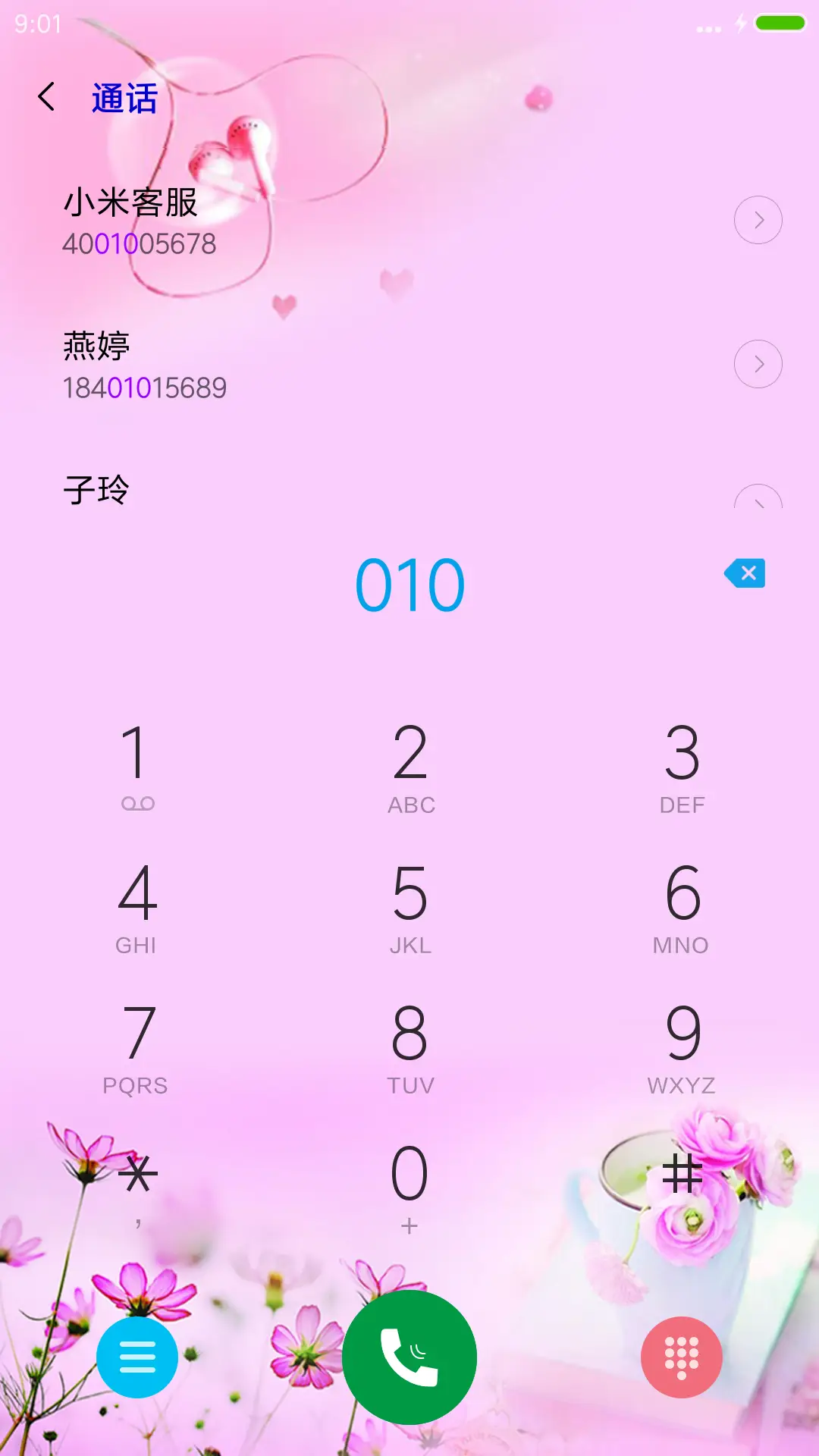Select the 通话 title label

[x=124, y=97]
